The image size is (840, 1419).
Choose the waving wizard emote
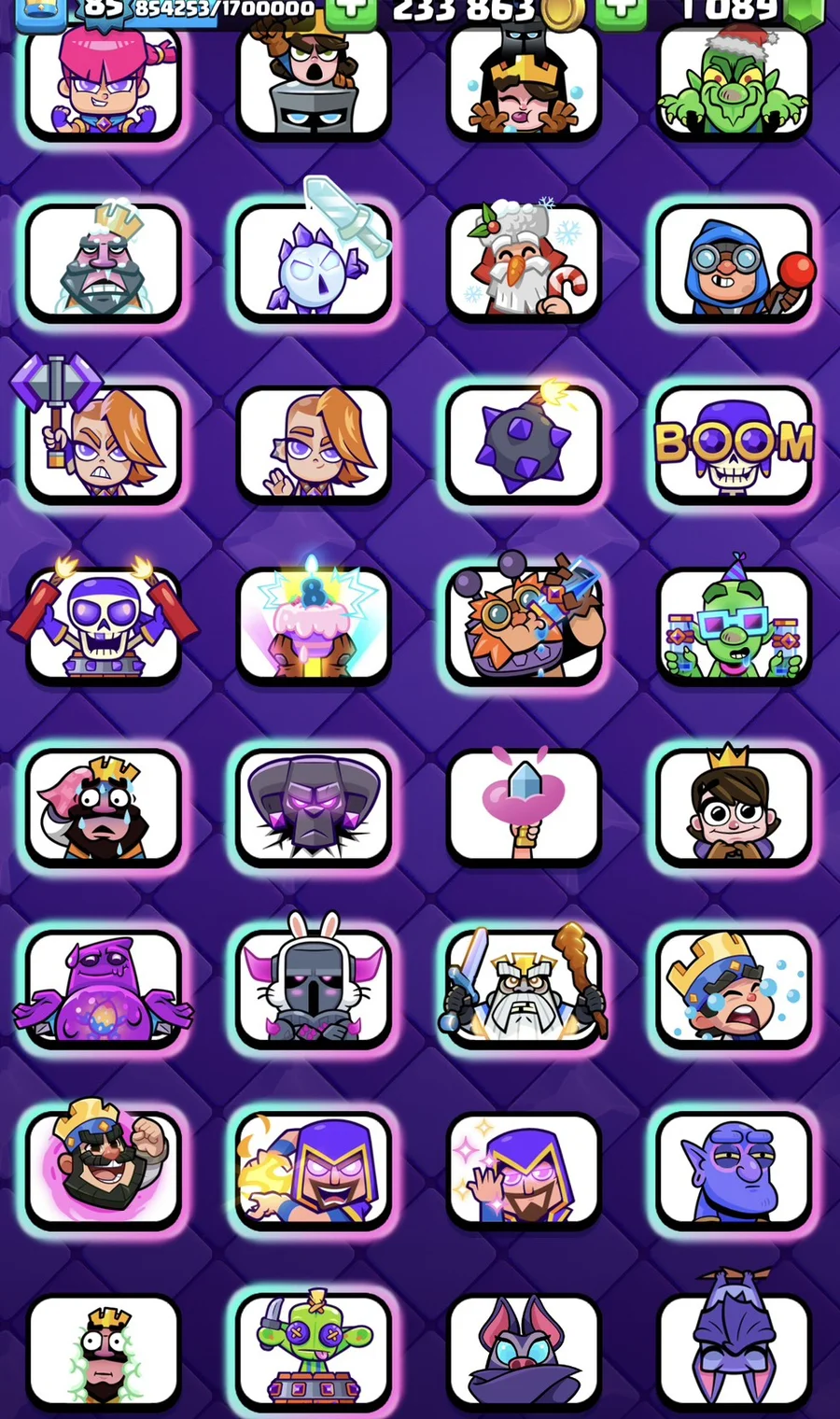[x=524, y=1169]
